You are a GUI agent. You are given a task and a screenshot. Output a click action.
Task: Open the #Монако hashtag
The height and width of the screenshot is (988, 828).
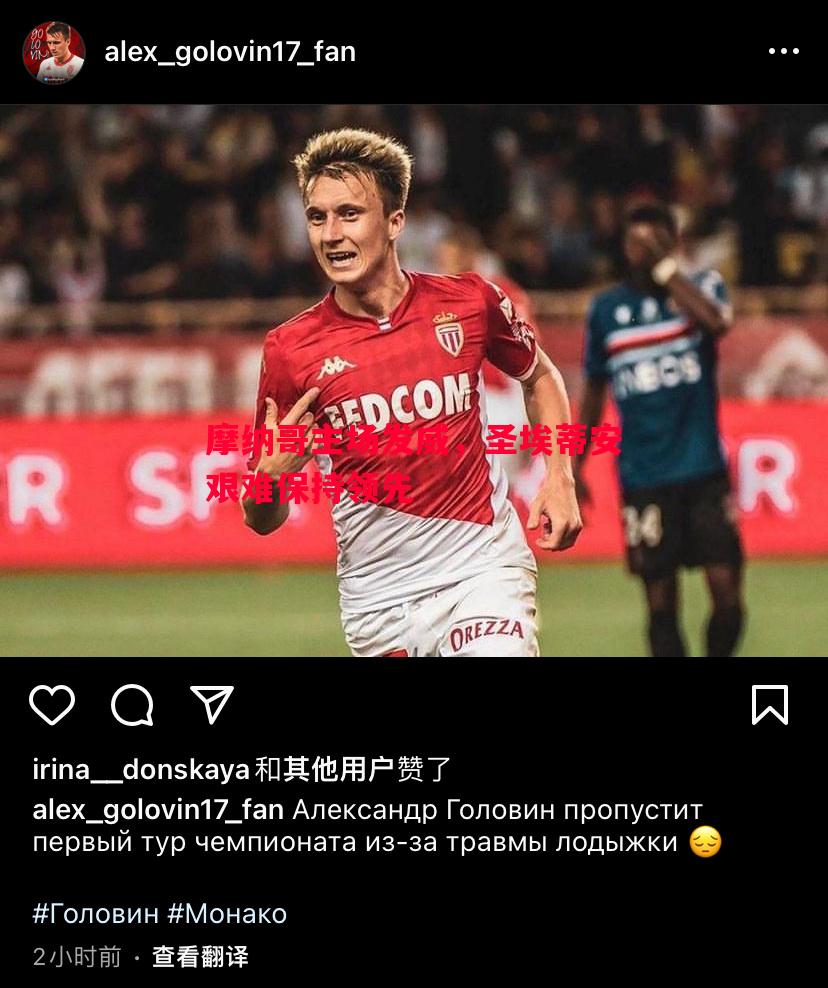click(x=227, y=913)
